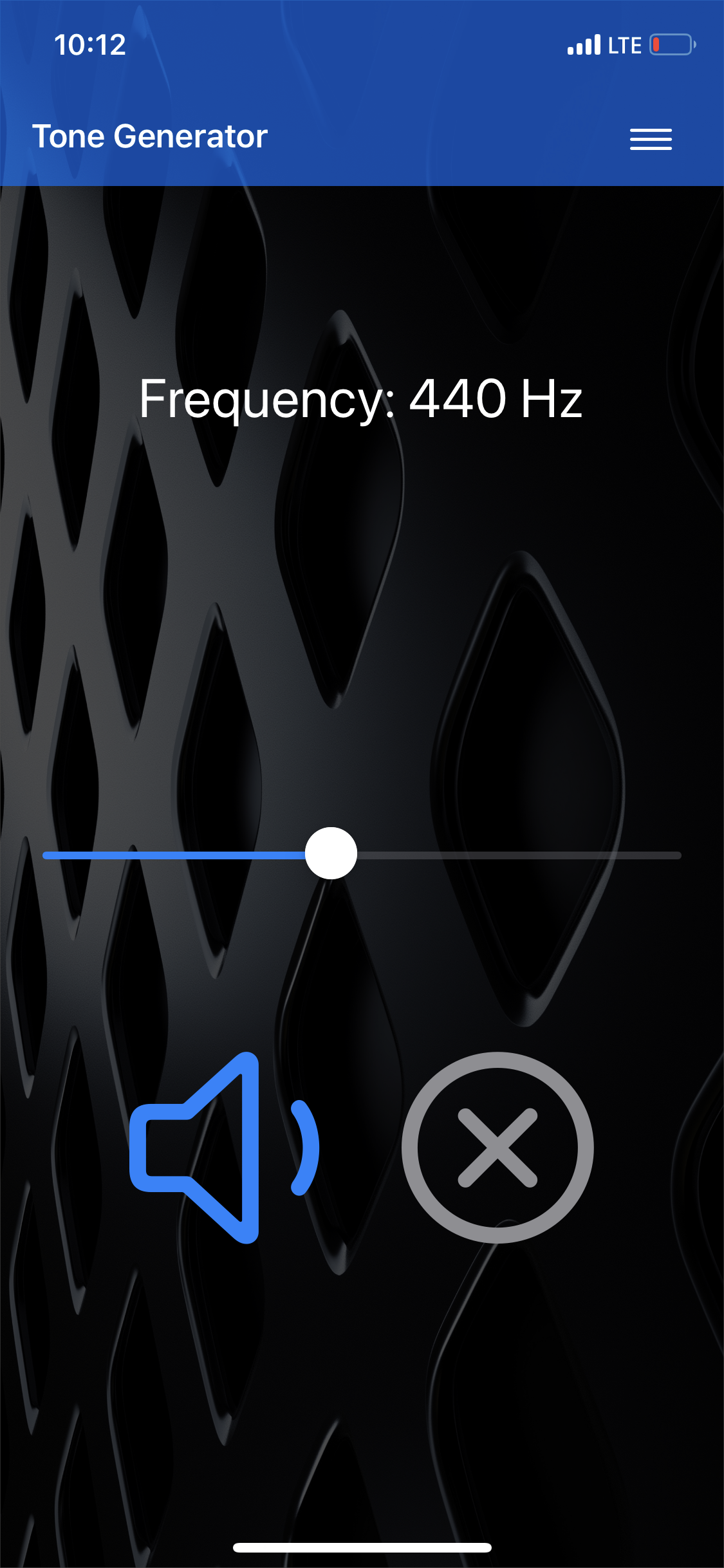Screen dimensions: 724x1568
Task: Open the hamburger menu
Action: click(x=651, y=138)
